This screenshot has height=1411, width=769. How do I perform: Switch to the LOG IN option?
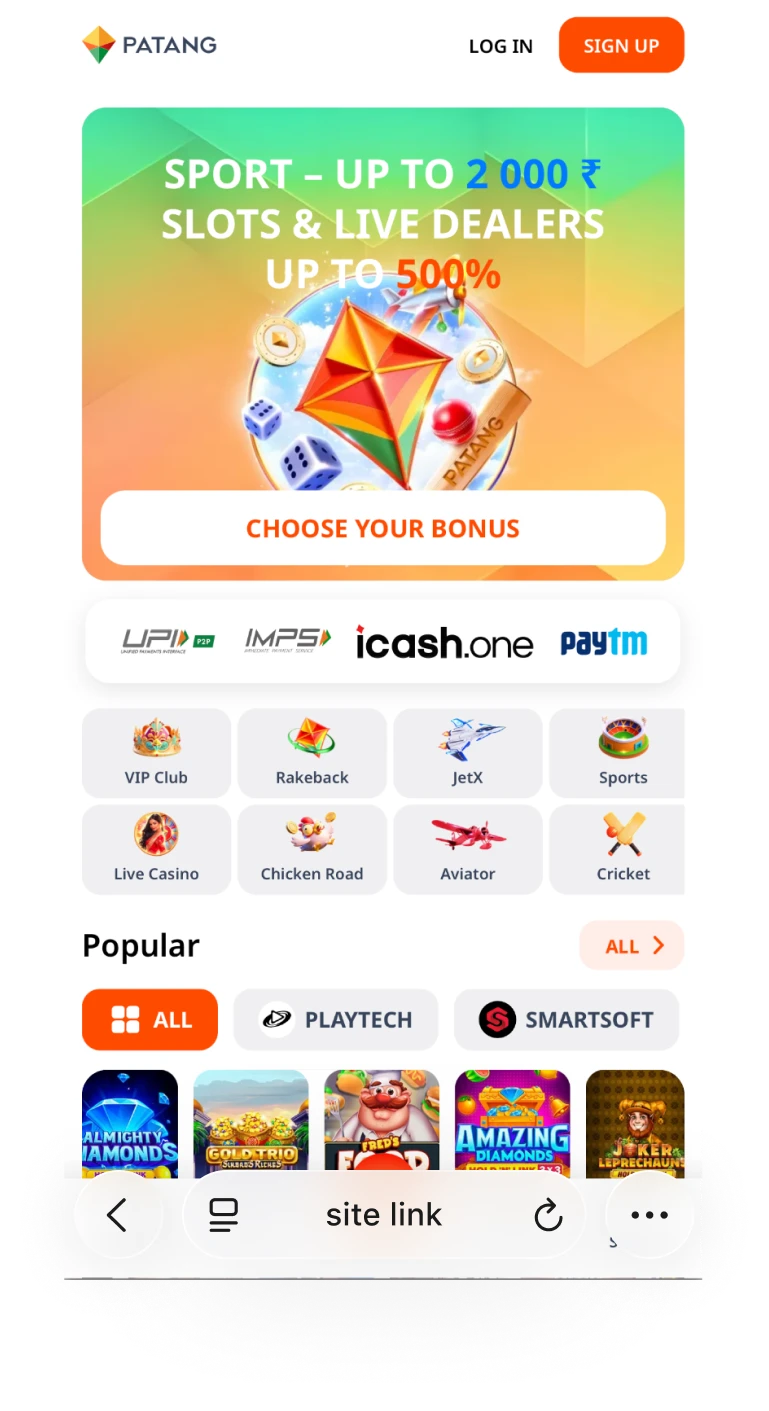point(500,46)
